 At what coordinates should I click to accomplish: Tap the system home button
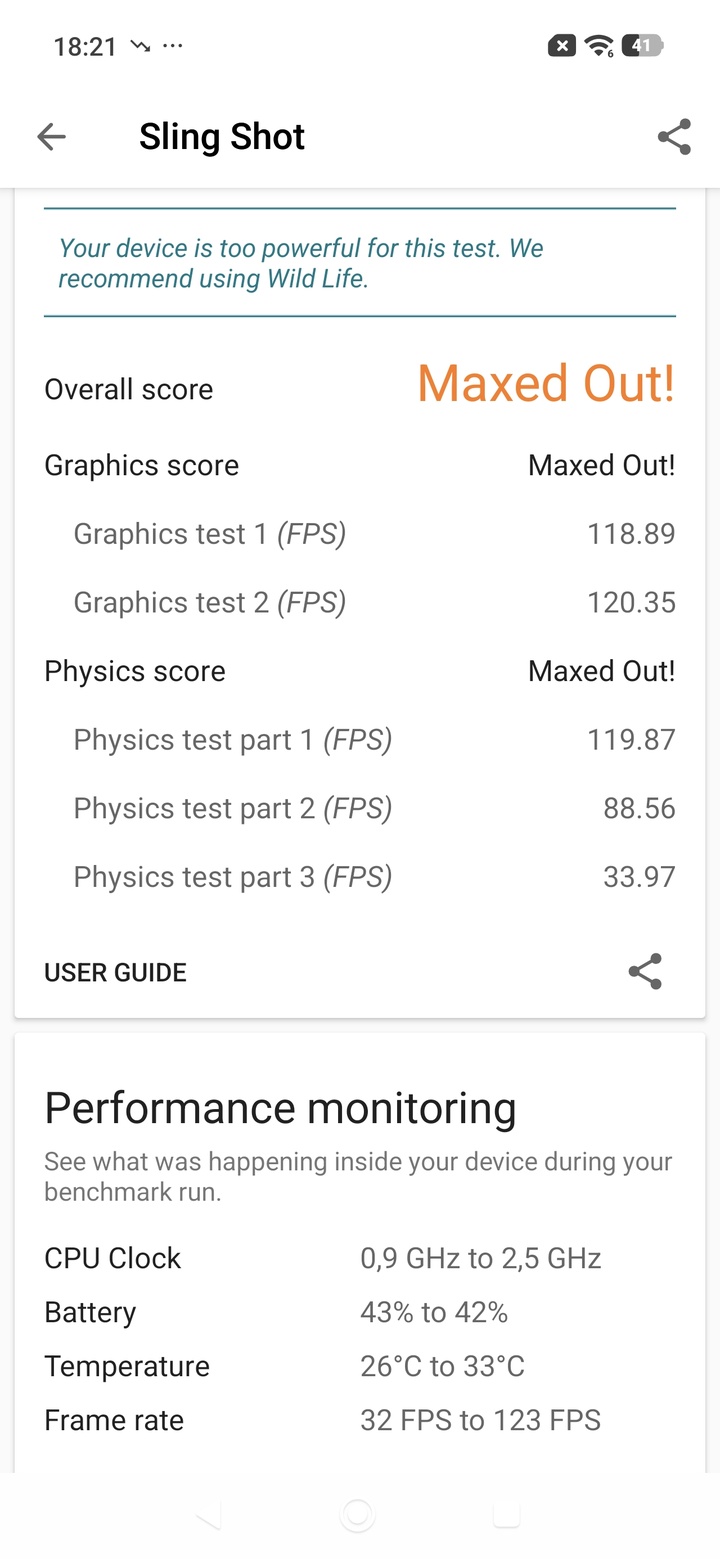tap(357, 1516)
